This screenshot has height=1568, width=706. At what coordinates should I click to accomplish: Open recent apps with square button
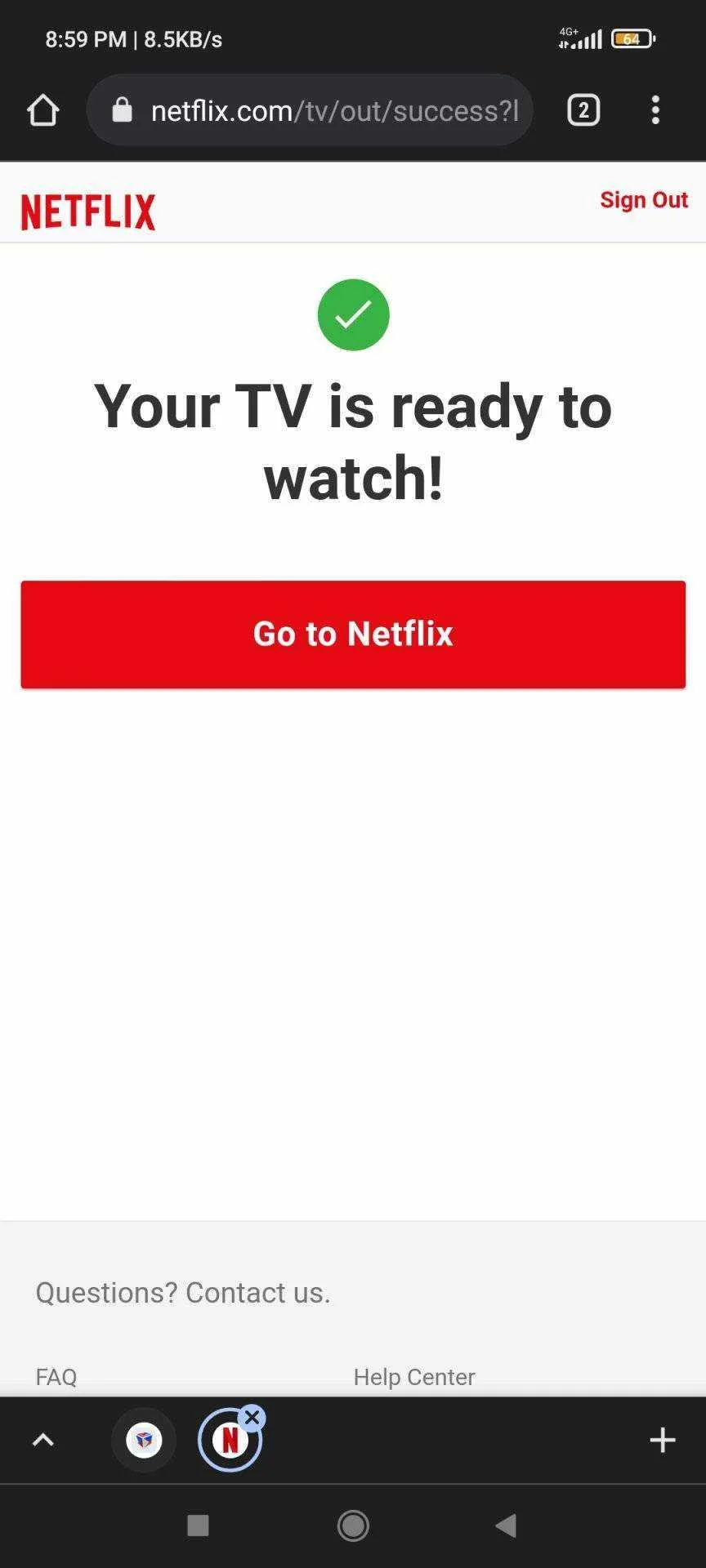tap(198, 1525)
